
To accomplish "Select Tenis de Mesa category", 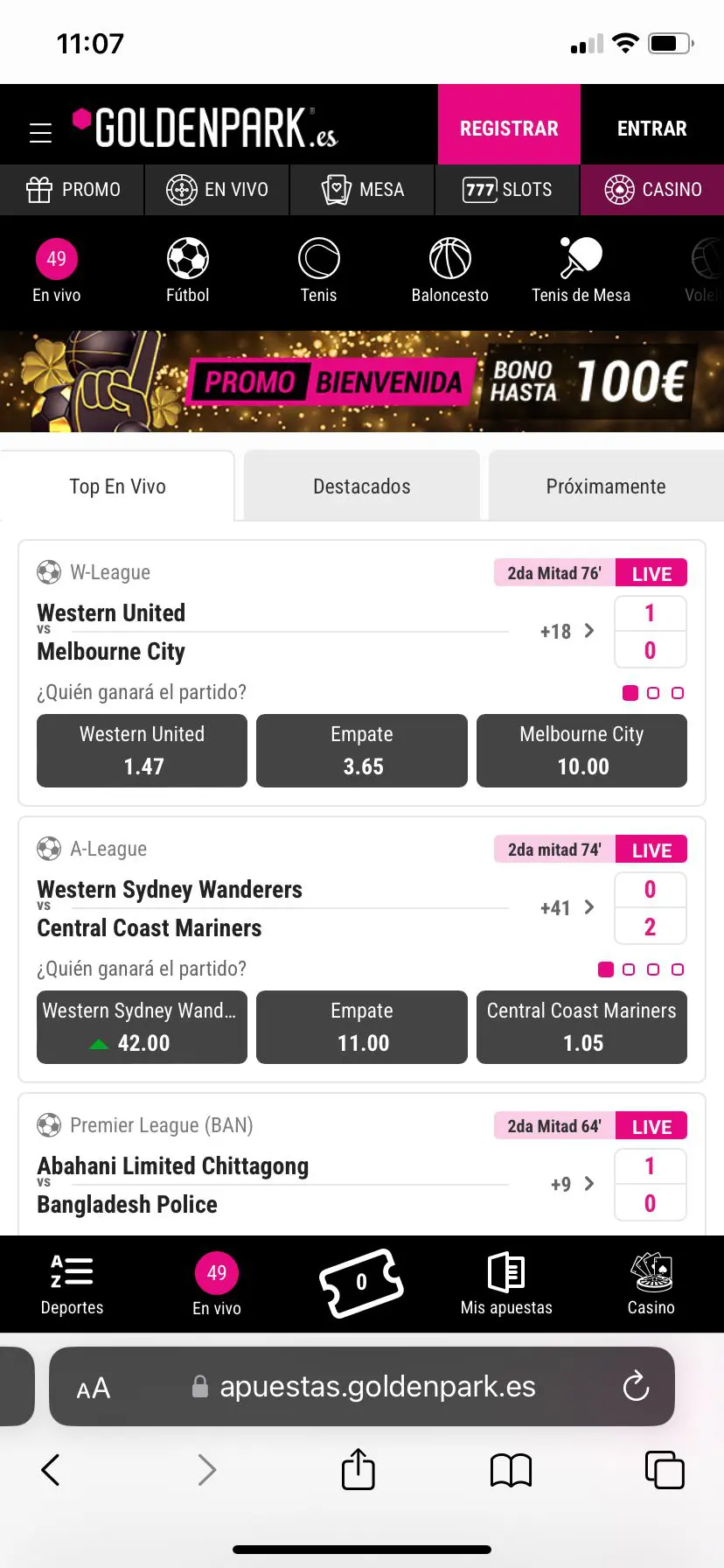I will coord(581,270).
